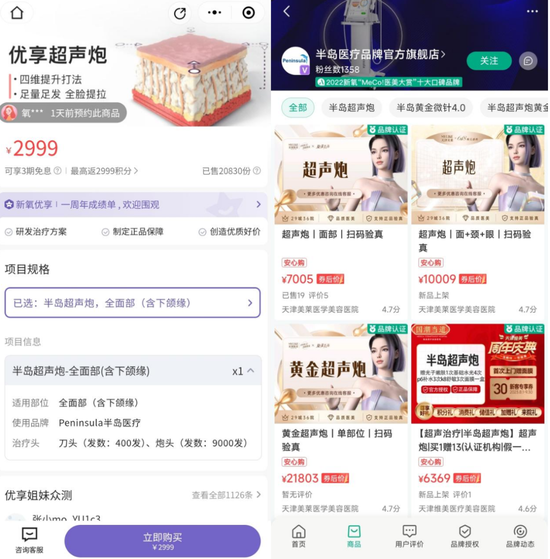Viewport: 550px width, 559px height.
Task: Open the 新氧优享 一周年成绩单 banner
Action: tap(133, 205)
